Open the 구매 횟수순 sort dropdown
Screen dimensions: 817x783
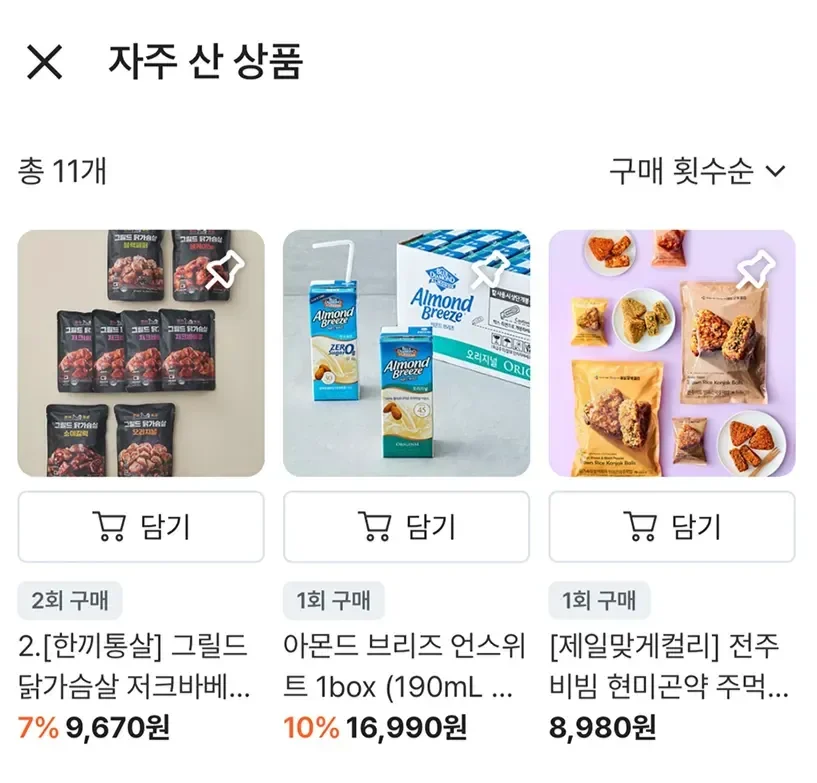pos(697,171)
